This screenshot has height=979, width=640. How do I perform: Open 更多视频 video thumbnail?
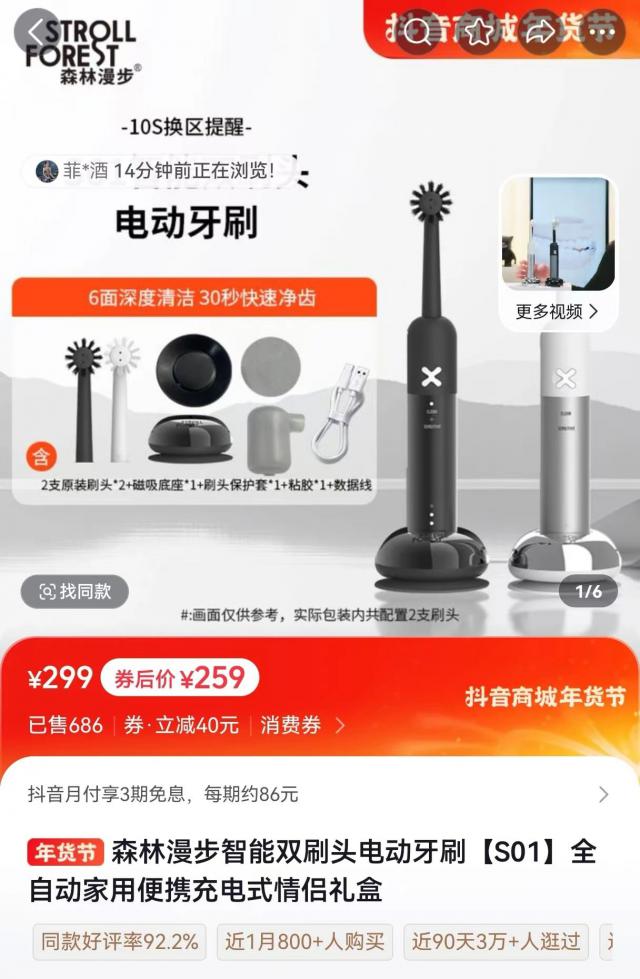558,251
